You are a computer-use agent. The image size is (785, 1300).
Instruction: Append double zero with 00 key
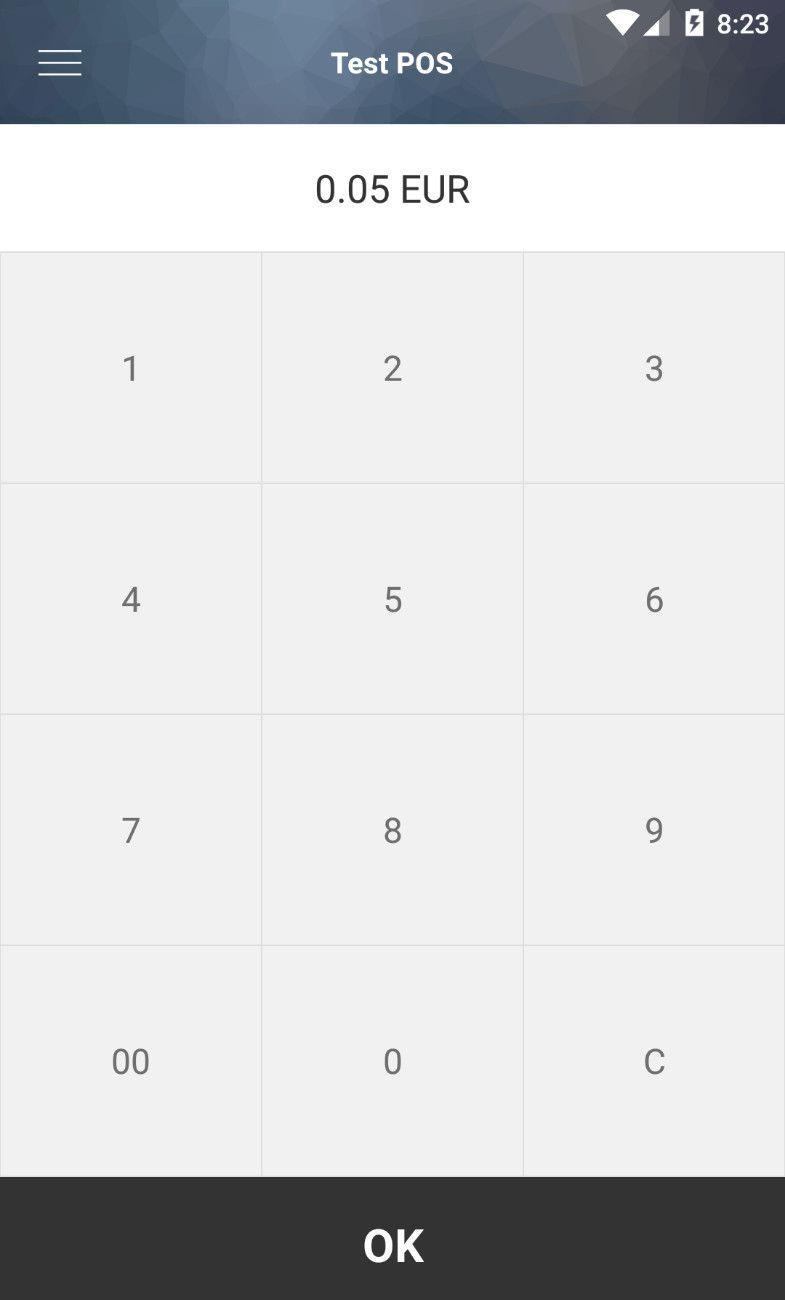(130, 1061)
